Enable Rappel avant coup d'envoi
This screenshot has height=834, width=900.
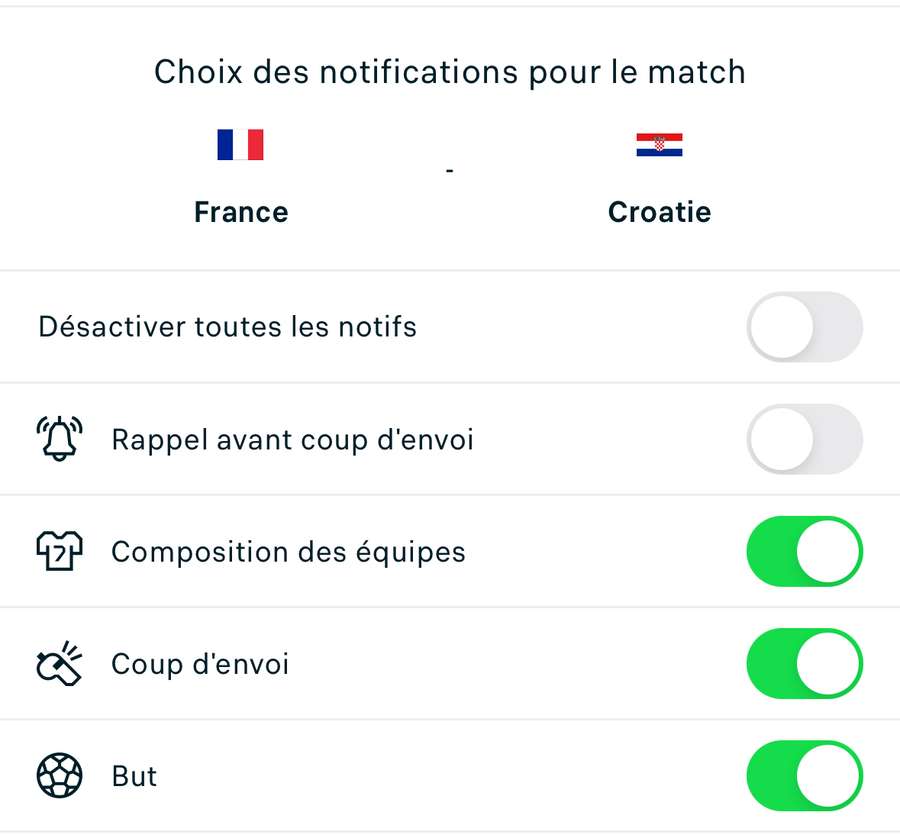pyautogui.click(x=804, y=439)
